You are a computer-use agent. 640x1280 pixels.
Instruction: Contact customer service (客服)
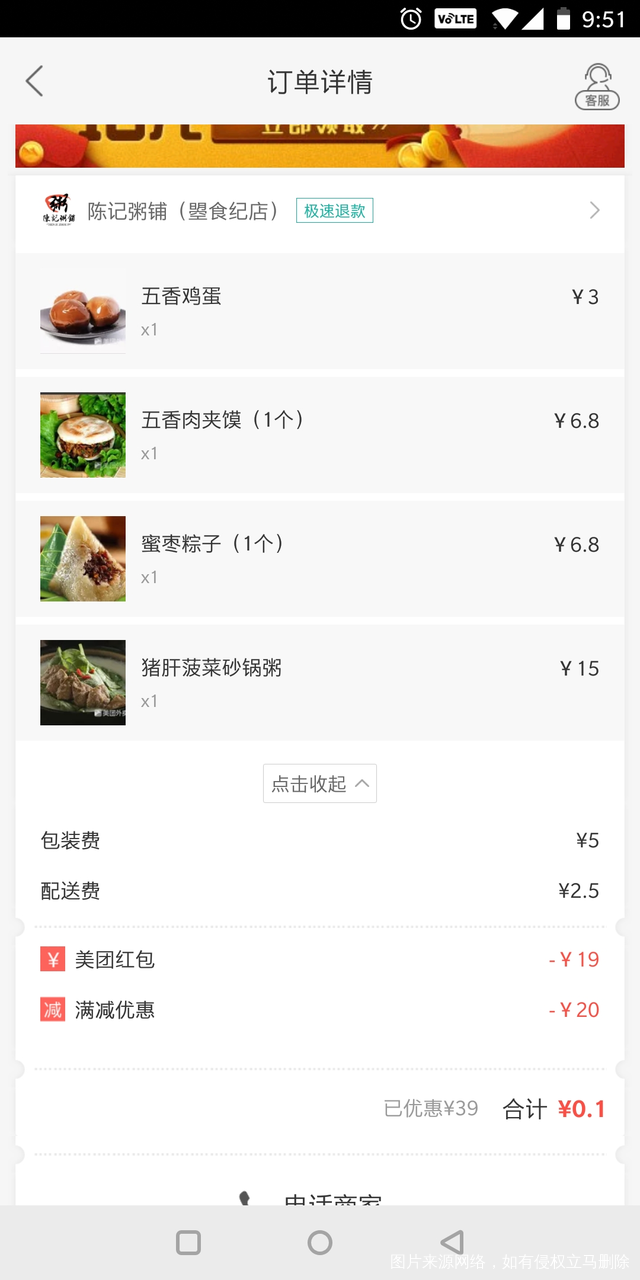pos(597,85)
